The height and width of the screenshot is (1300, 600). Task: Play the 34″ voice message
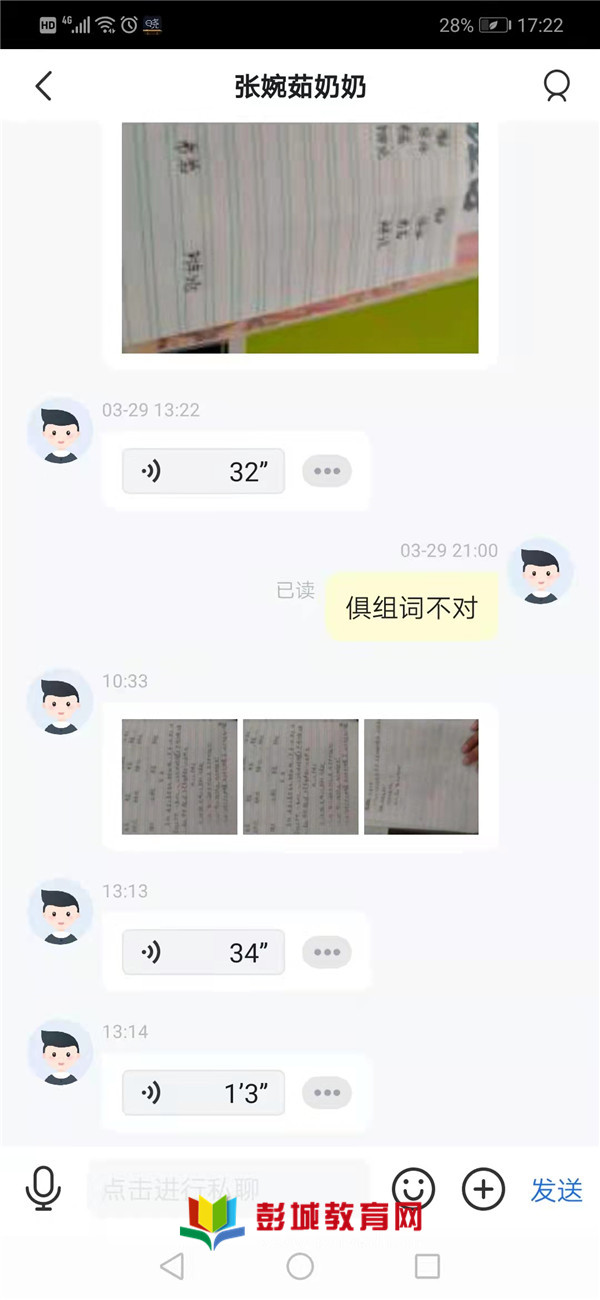coord(203,953)
